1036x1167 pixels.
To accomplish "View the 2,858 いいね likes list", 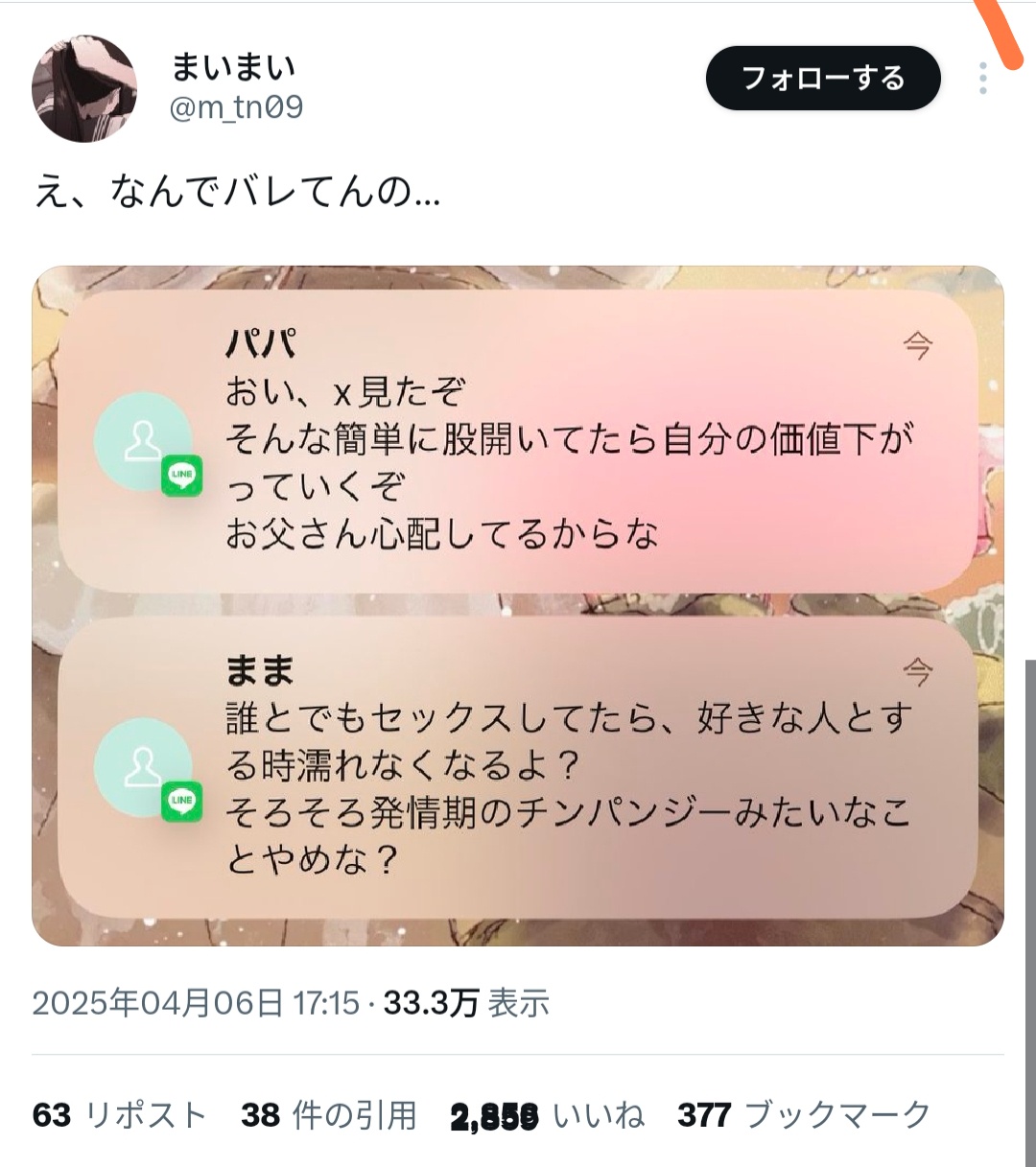I will click(547, 1115).
